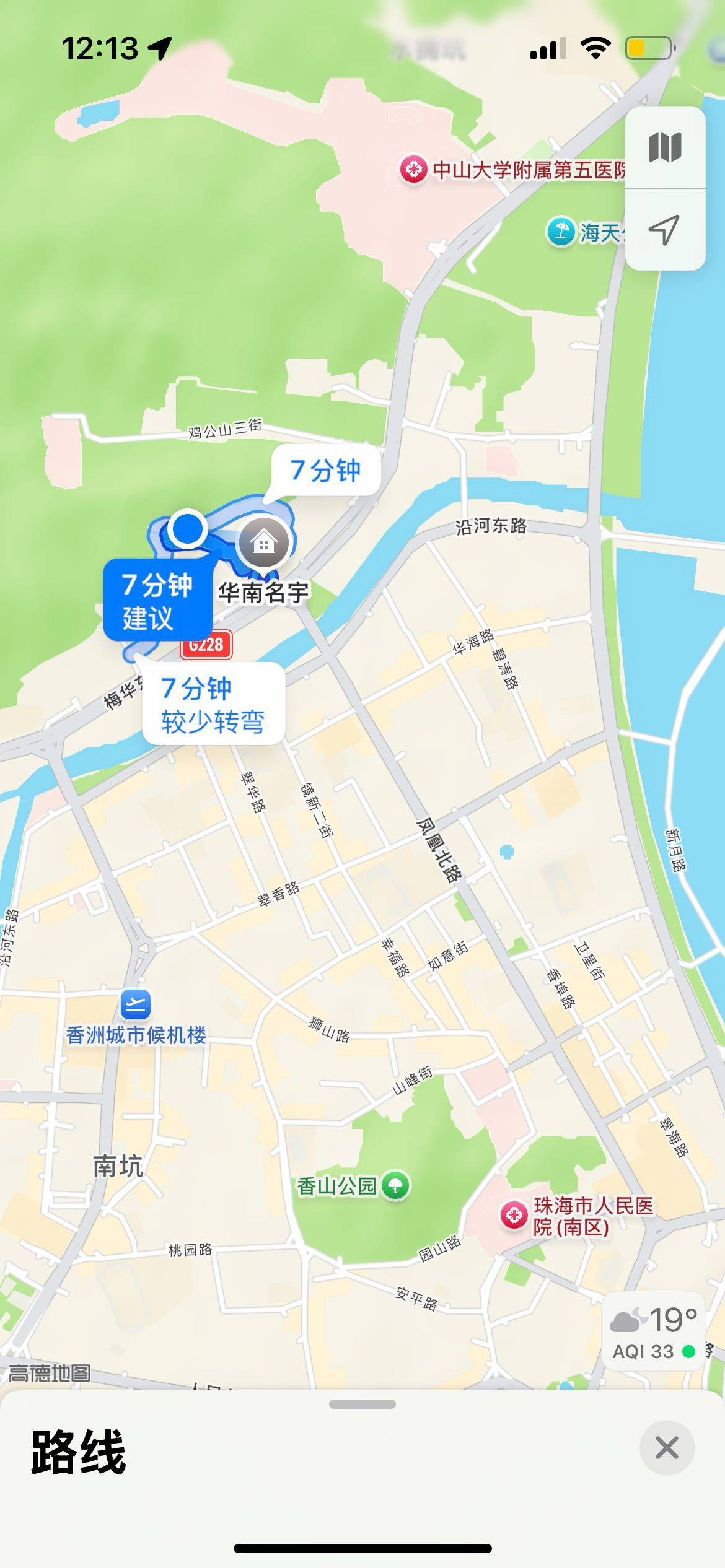Image resolution: width=725 pixels, height=1568 pixels.
Task: Close the 路线 panel
Action: [667, 1448]
